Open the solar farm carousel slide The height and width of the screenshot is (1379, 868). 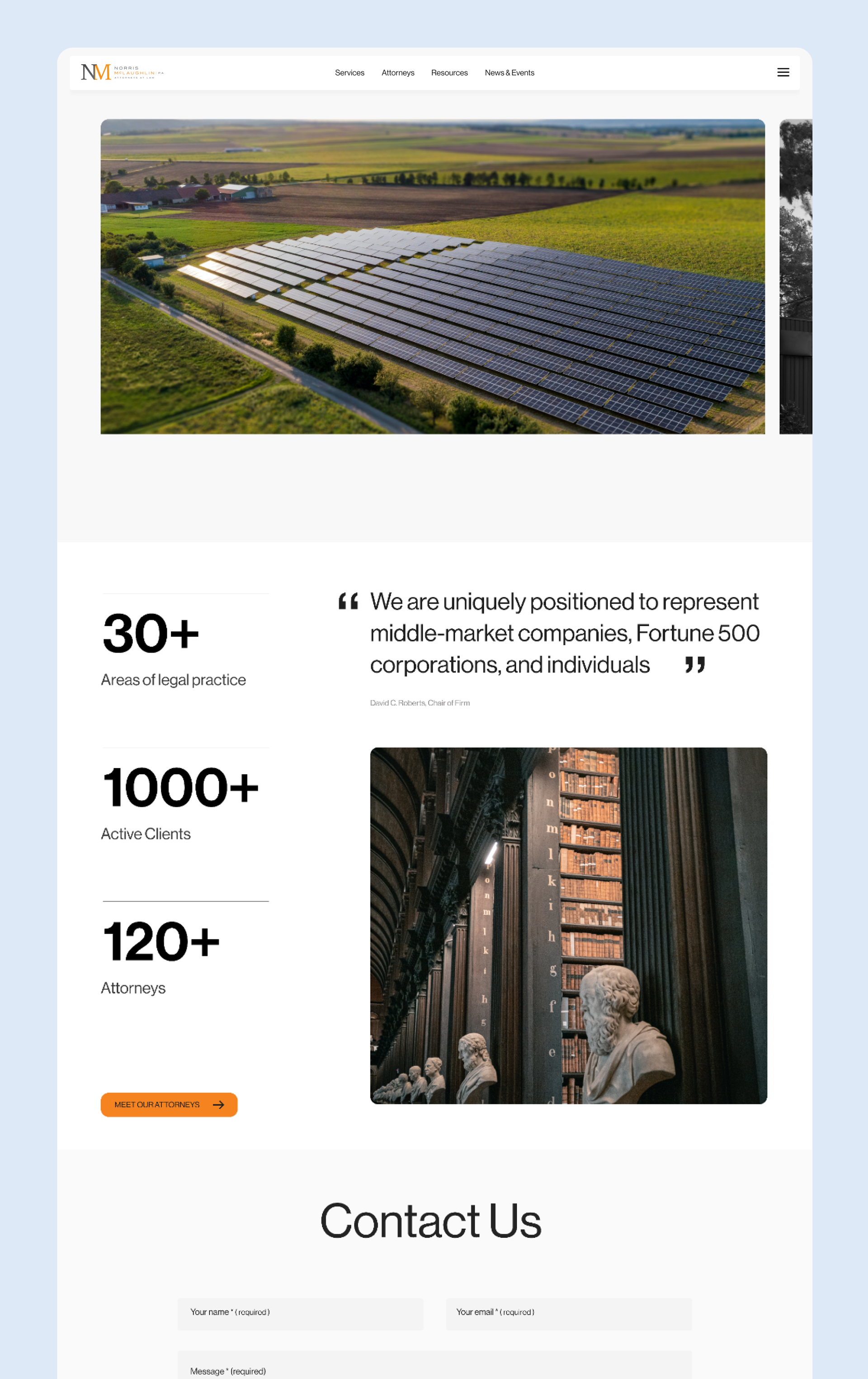click(x=432, y=276)
